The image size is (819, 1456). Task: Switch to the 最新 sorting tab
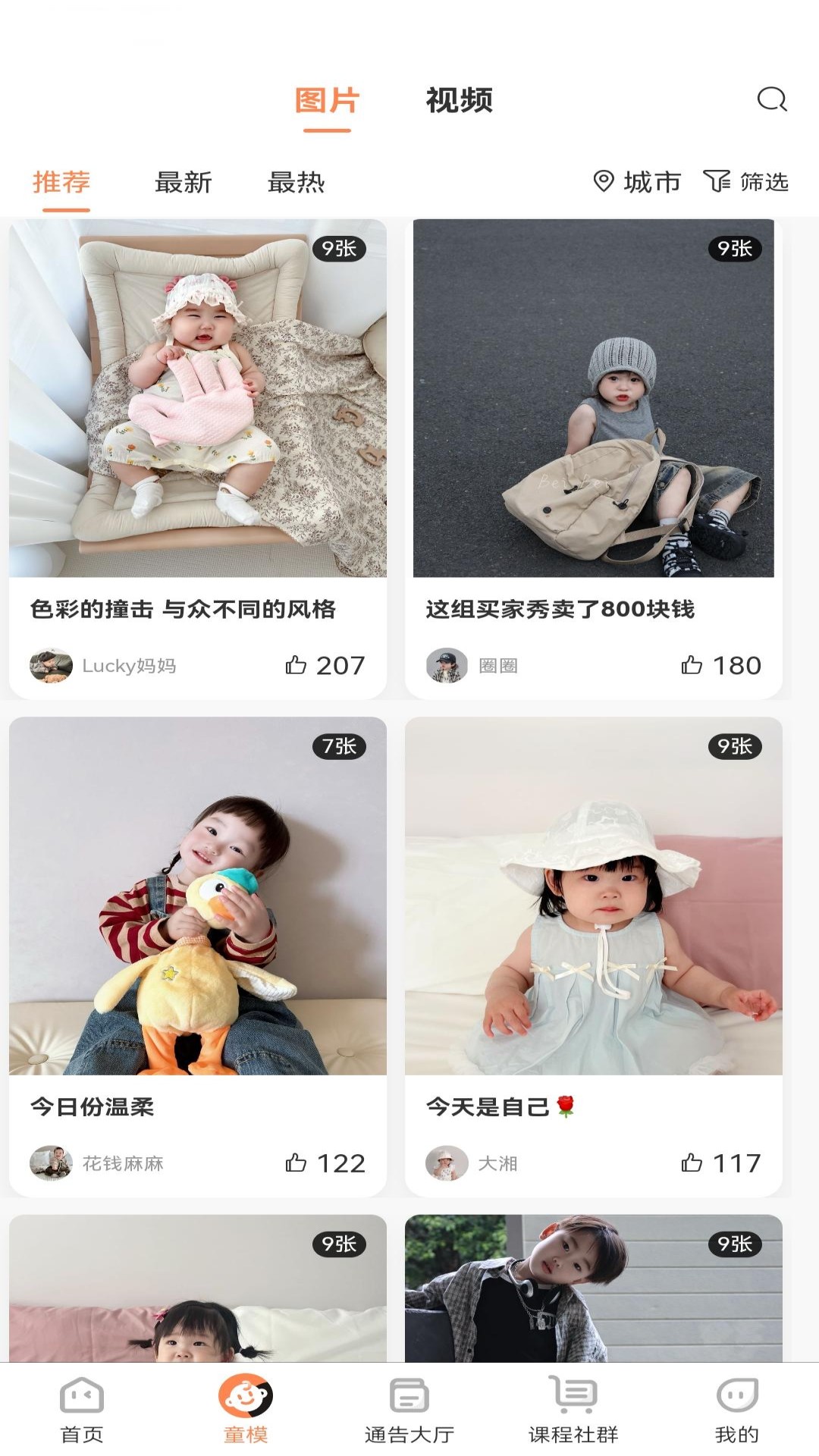[183, 182]
